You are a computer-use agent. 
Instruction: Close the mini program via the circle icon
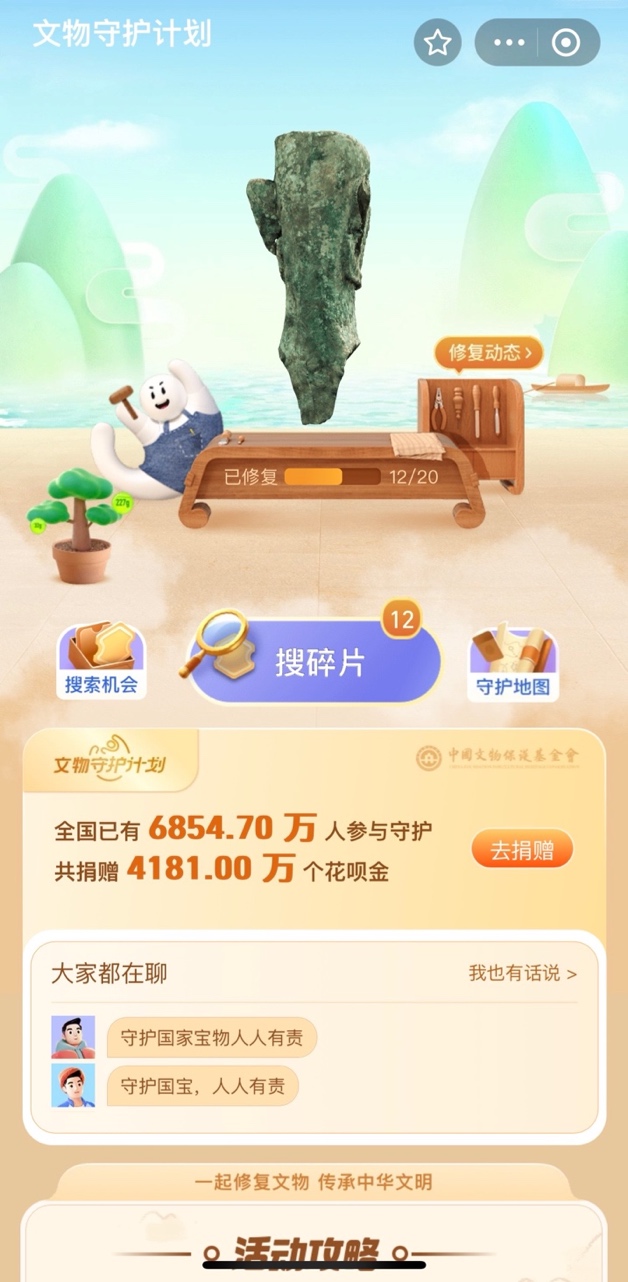[x=566, y=43]
